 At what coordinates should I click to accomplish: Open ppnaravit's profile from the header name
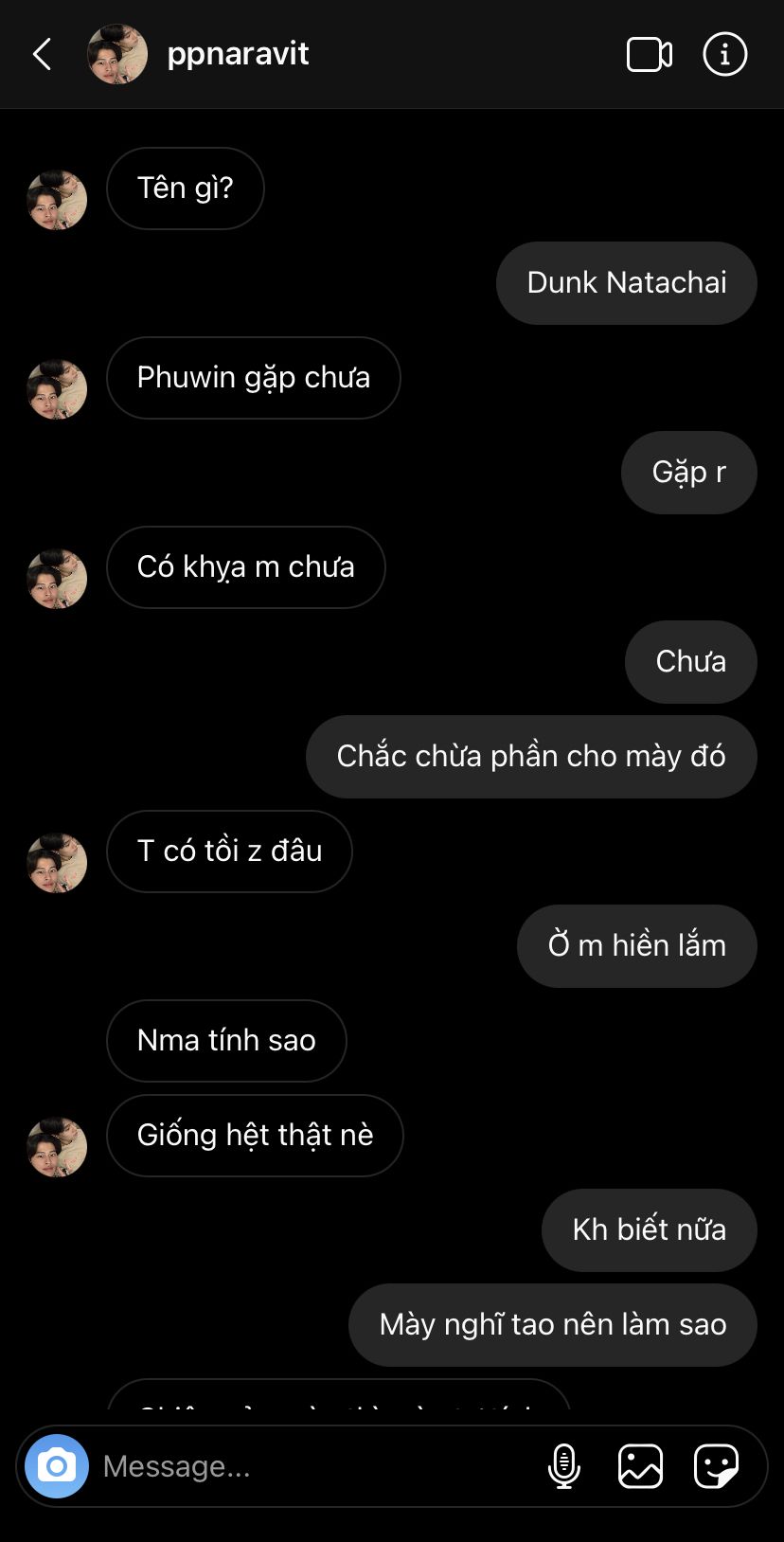[238, 54]
